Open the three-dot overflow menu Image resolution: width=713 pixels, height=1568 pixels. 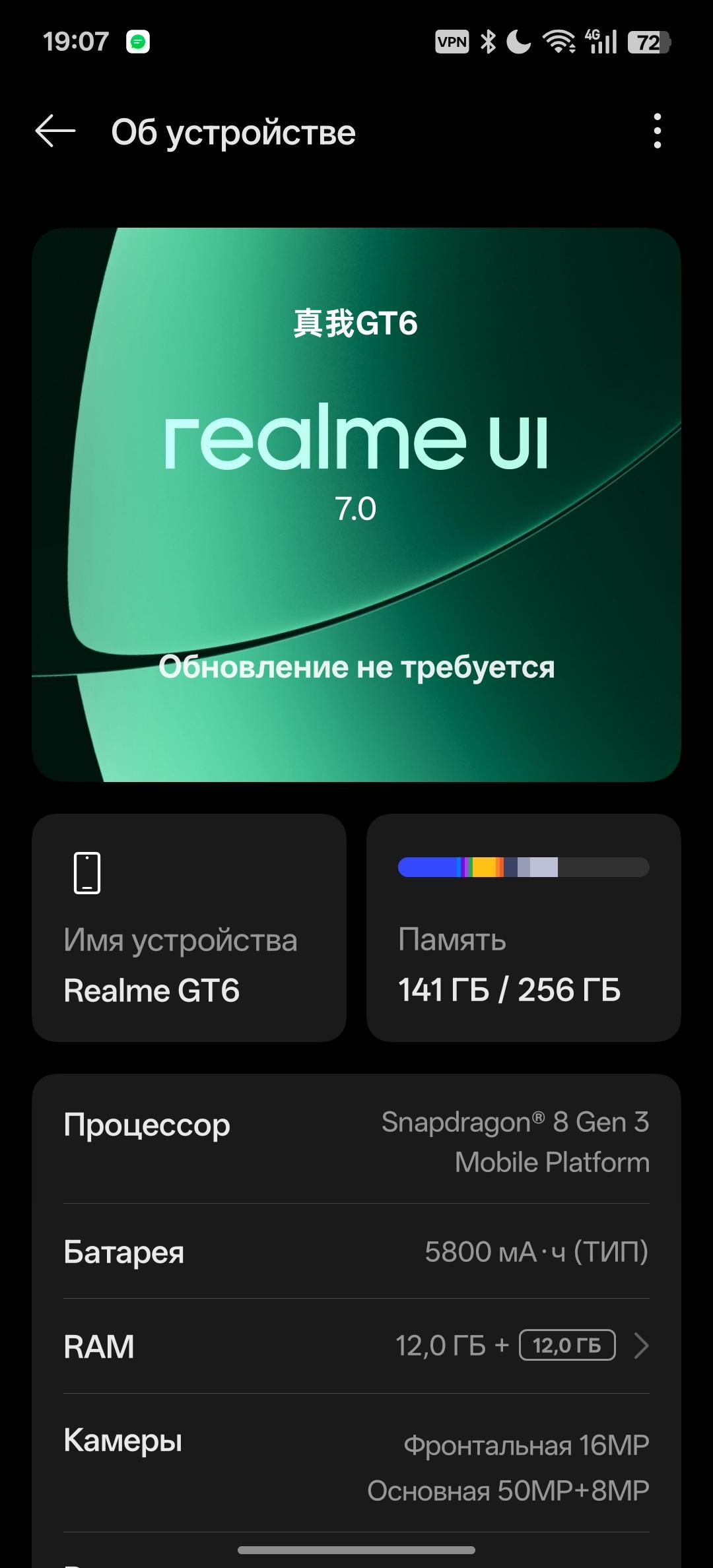(656, 131)
